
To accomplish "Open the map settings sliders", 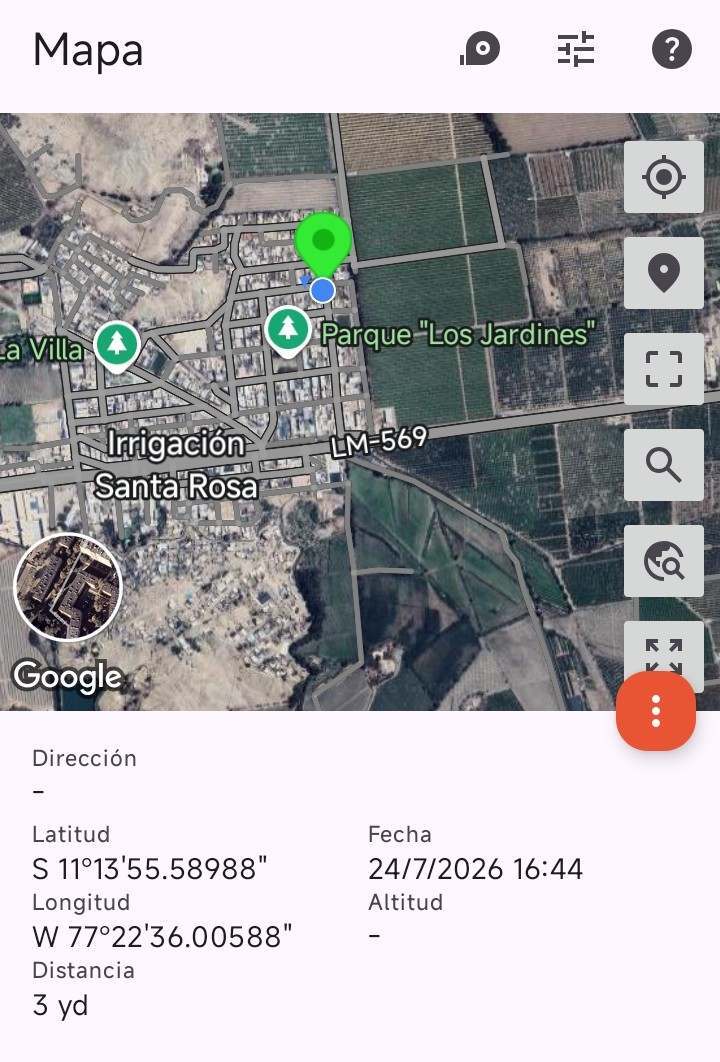I will coord(576,49).
